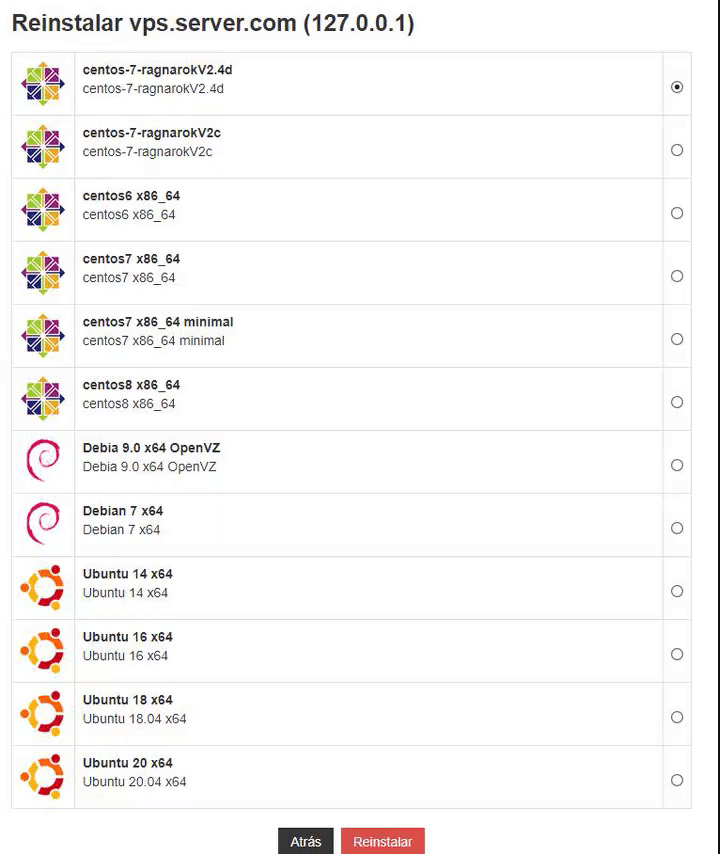Select centos7 x86_64 minimal option

pyautogui.click(x=677, y=339)
